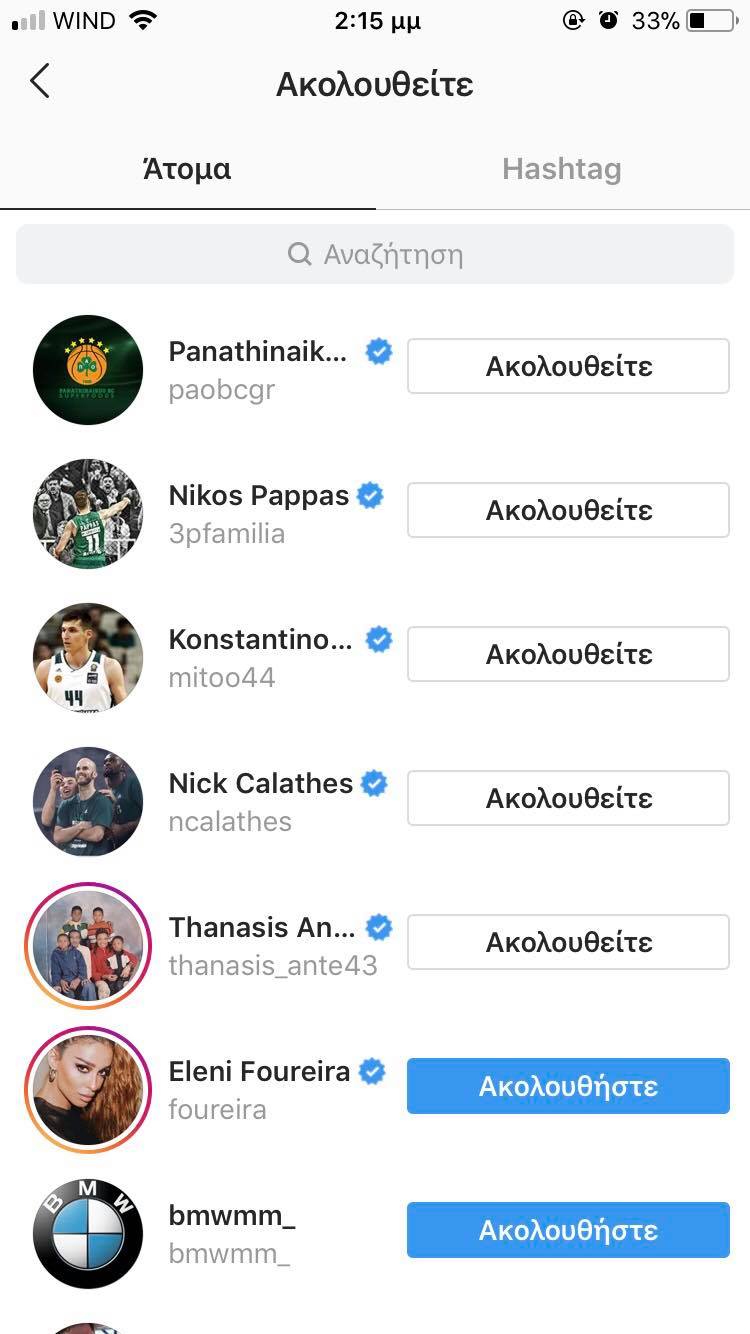Go back using the arrow icon
This screenshot has height=1334, width=750.
click(40, 82)
